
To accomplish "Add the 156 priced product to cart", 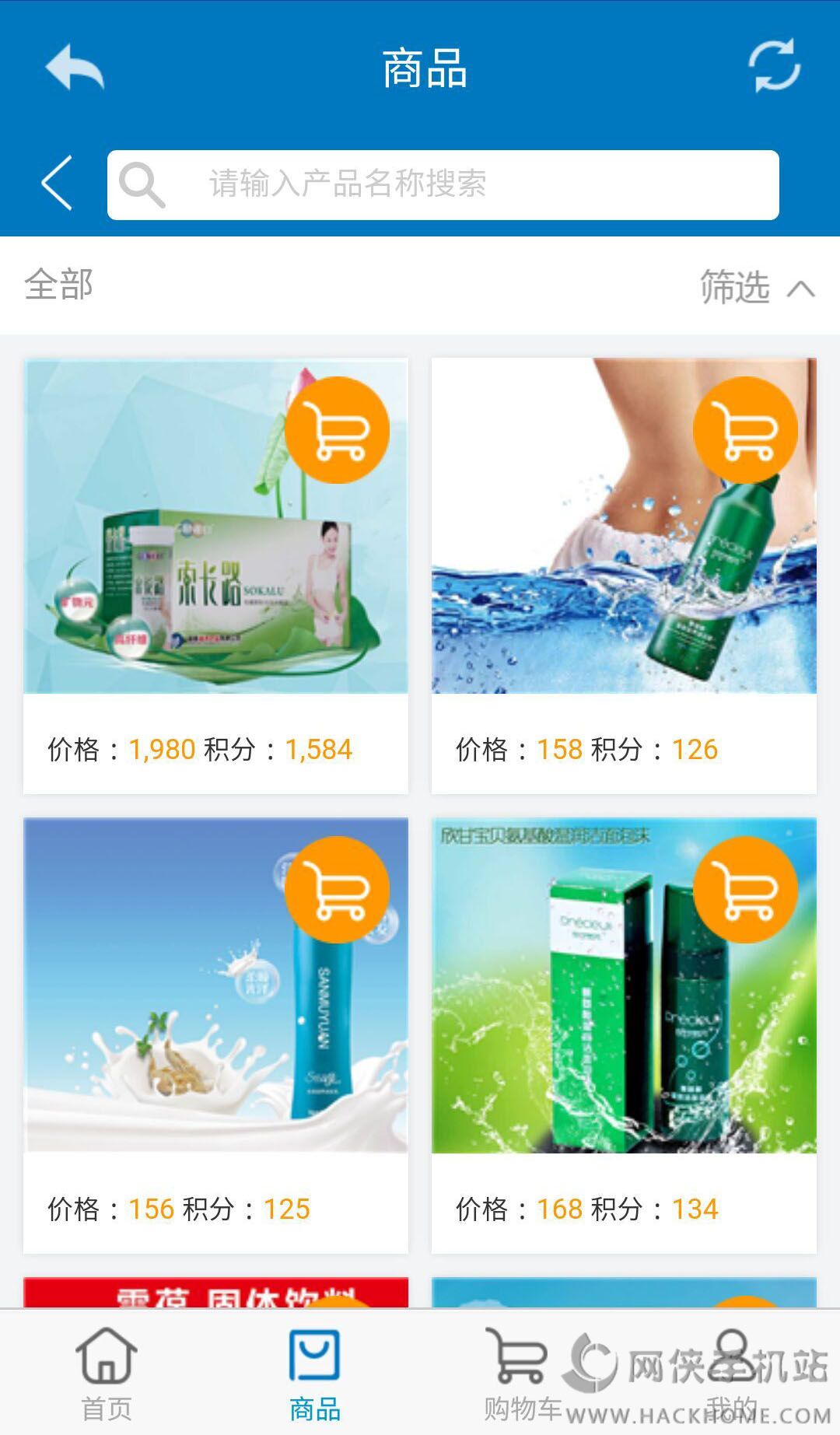I will pyautogui.click(x=337, y=890).
